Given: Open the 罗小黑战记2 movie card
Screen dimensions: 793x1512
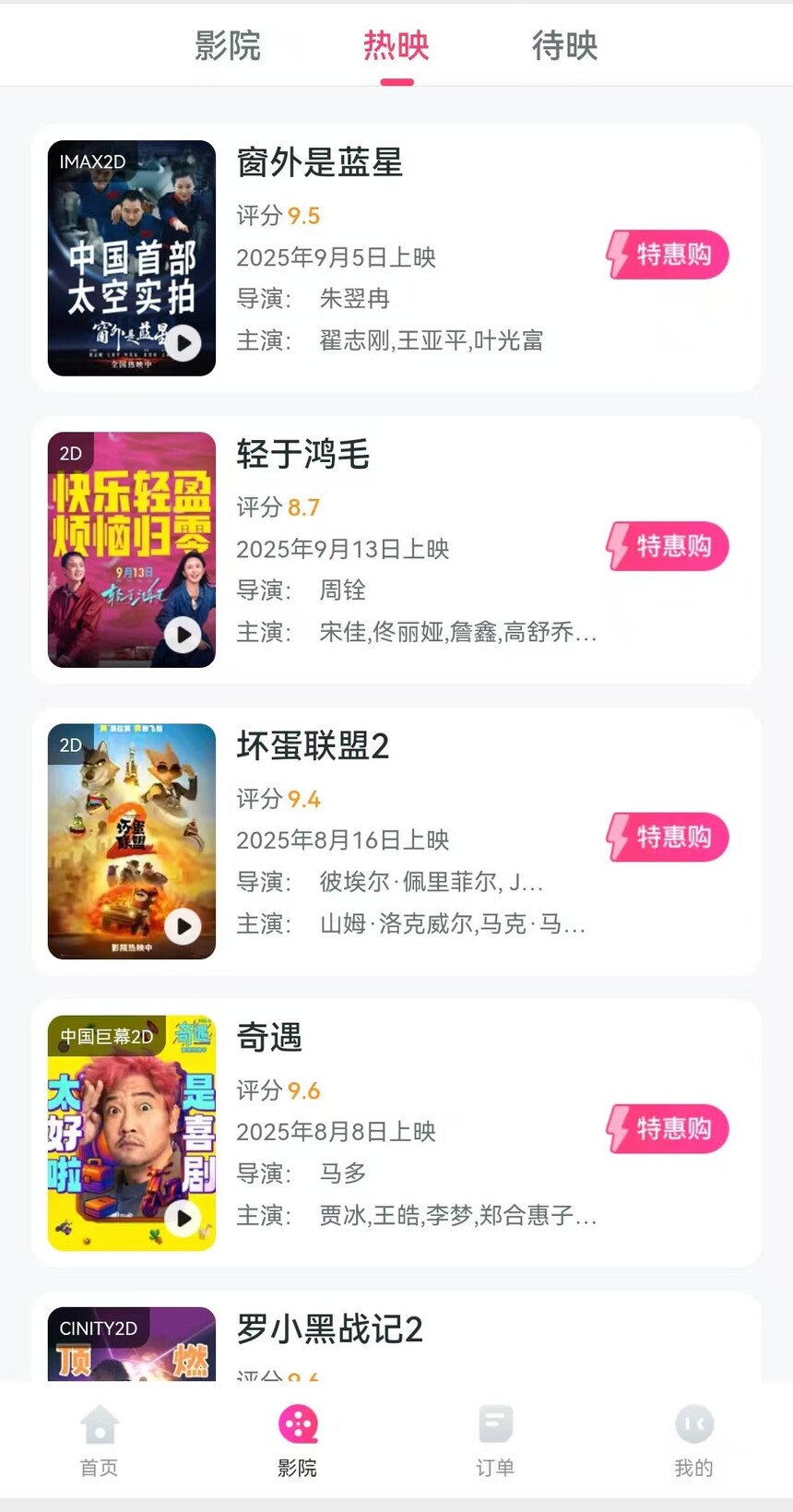Looking at the screenshot, I should (329, 1330).
